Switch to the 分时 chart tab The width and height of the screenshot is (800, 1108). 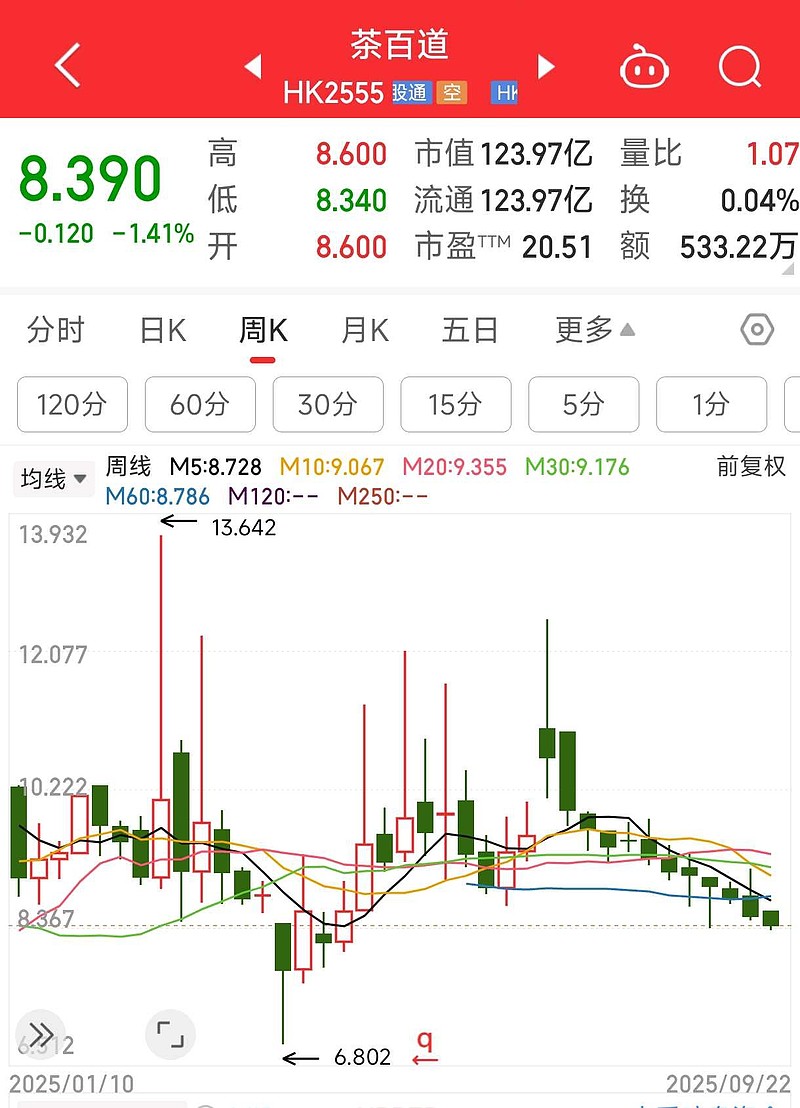point(56,330)
